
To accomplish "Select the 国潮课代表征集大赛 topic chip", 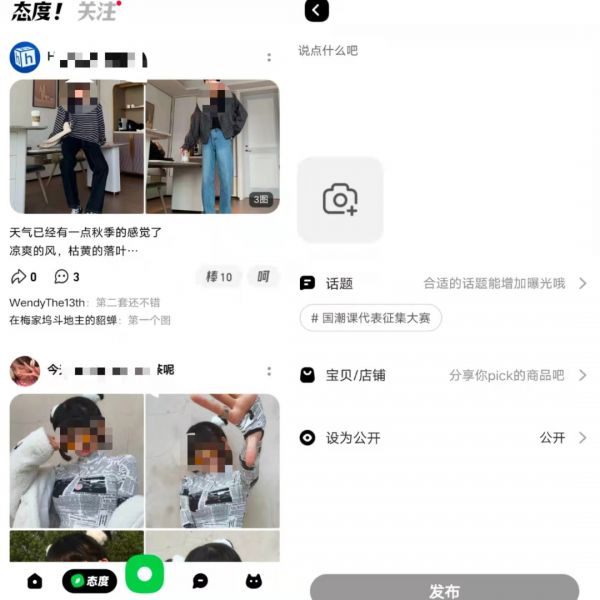I will click(x=370, y=318).
